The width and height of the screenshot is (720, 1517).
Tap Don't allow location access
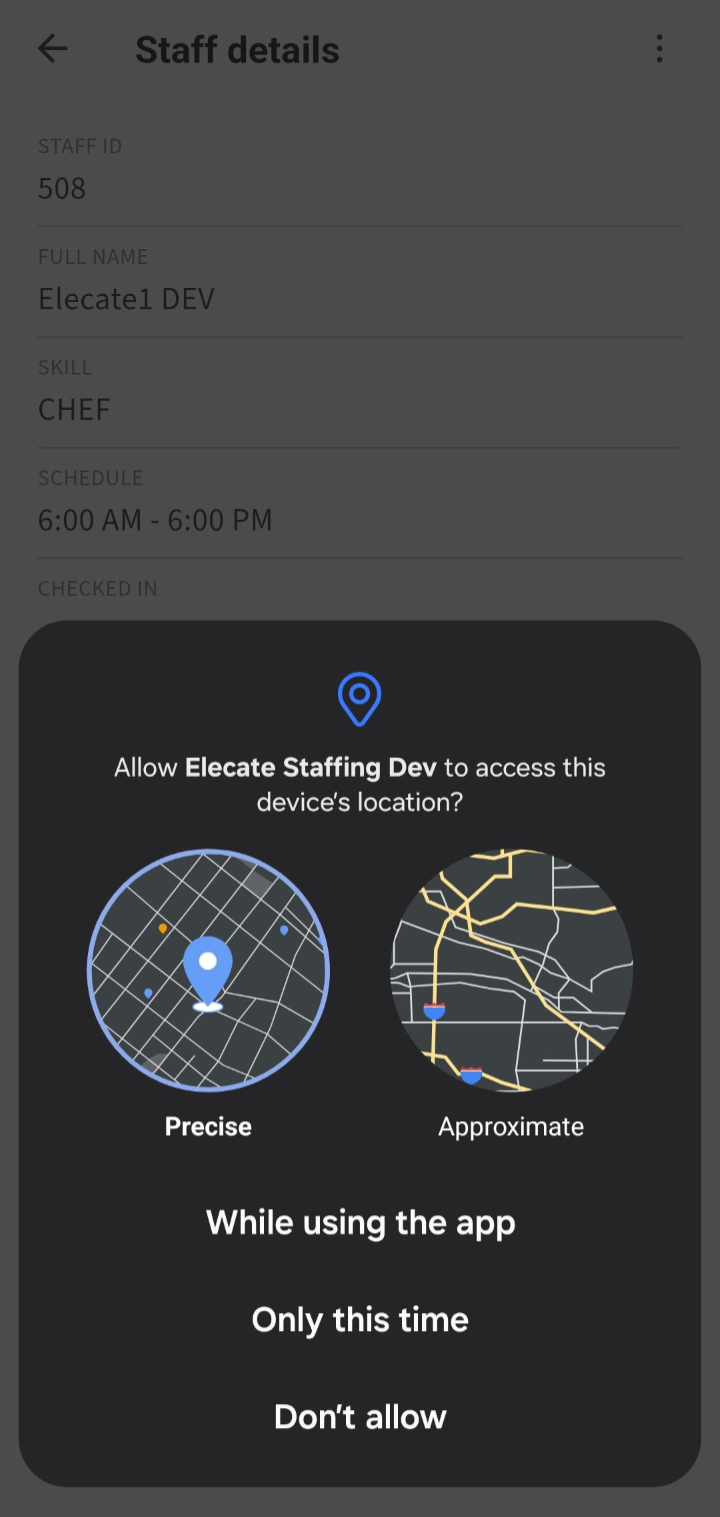click(360, 1416)
